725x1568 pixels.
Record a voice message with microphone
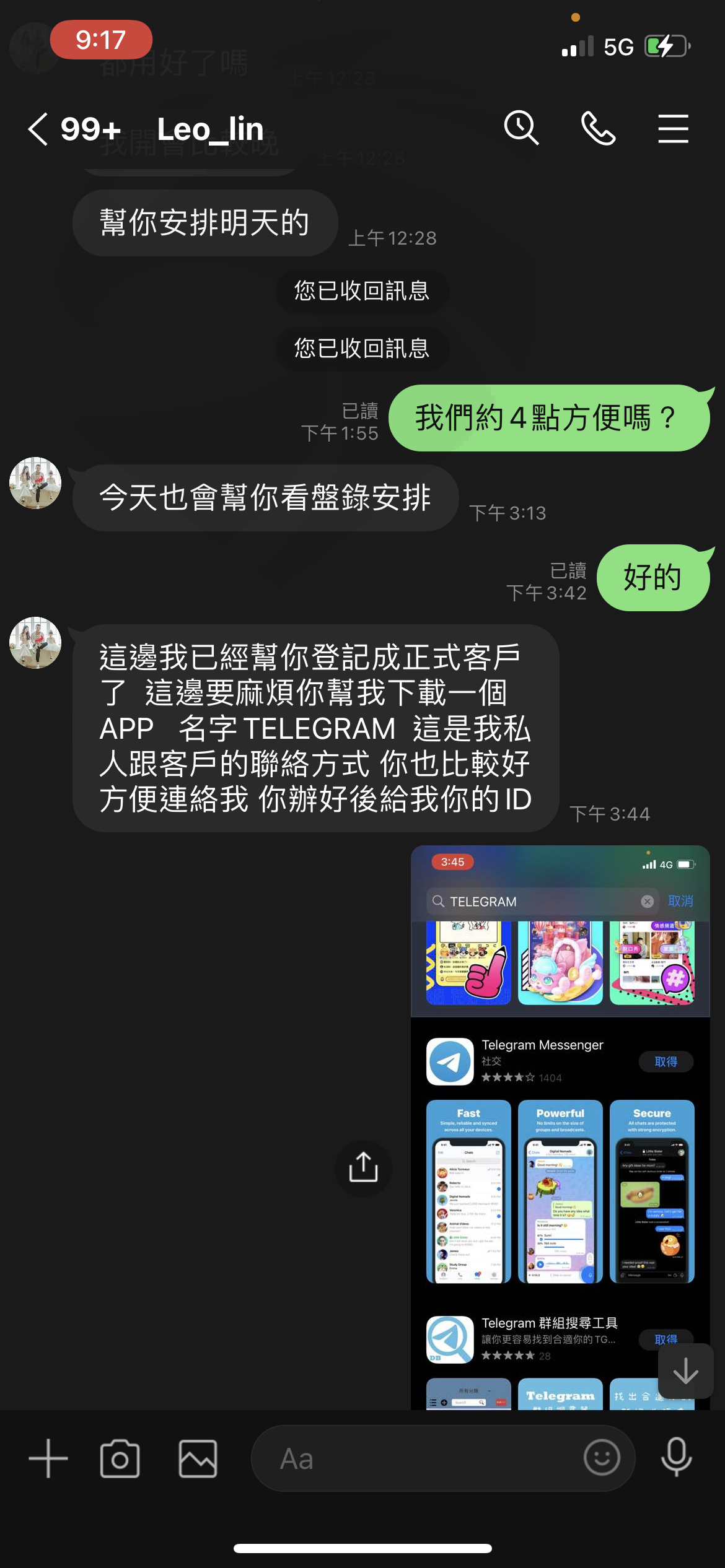coord(676,1457)
